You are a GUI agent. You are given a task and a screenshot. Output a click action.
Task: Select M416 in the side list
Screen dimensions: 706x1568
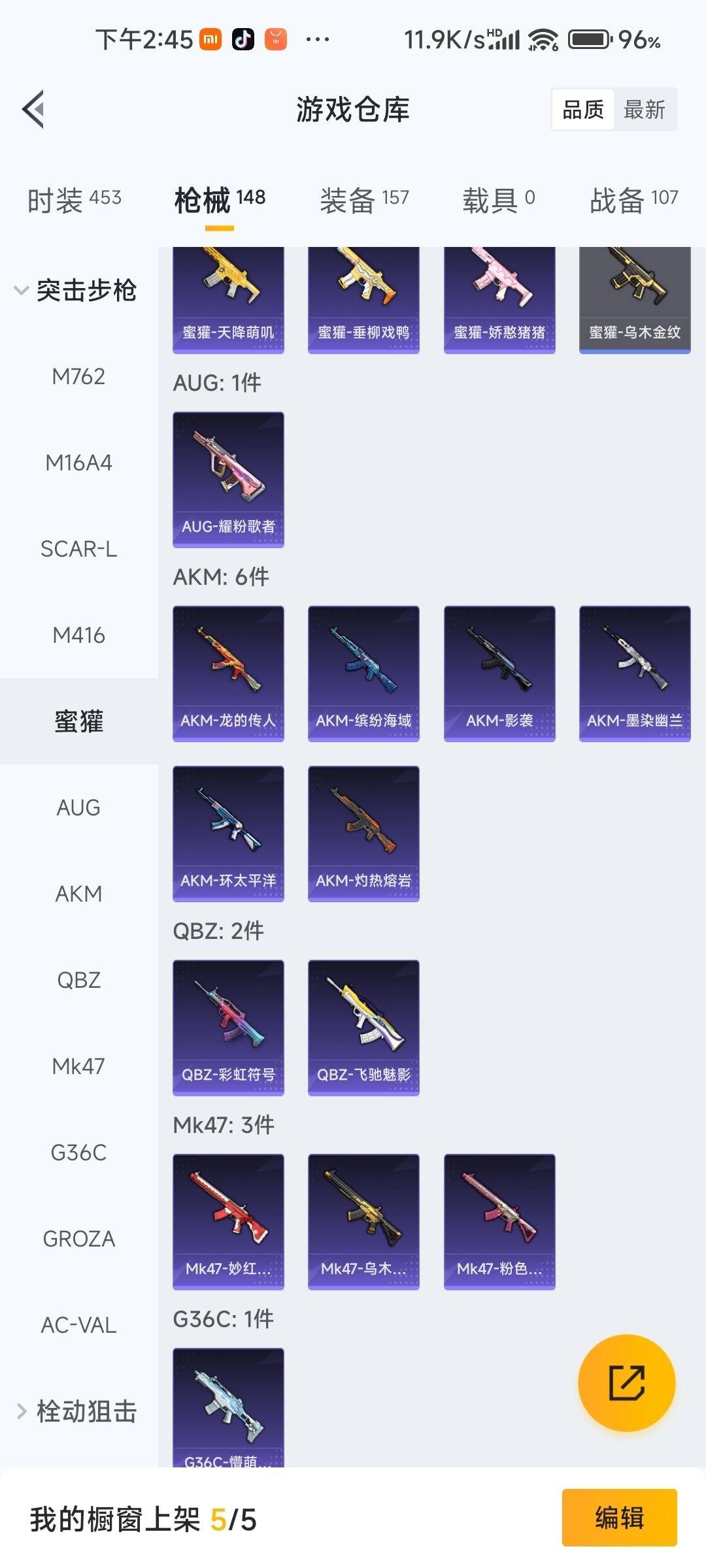tap(78, 635)
